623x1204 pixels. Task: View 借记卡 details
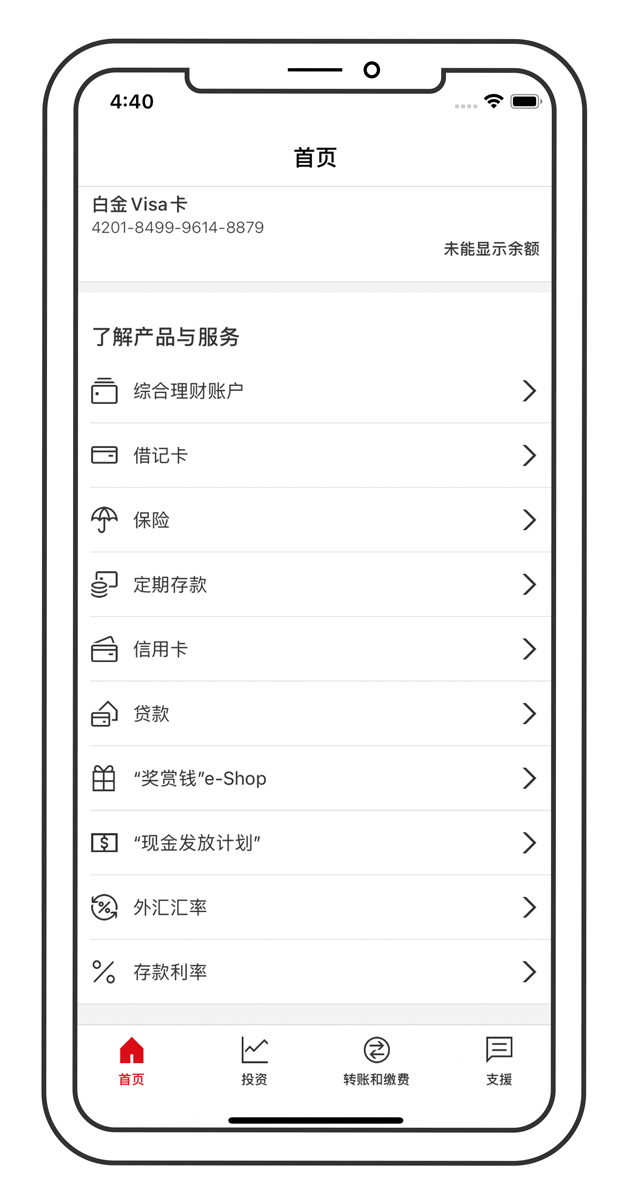pos(314,456)
